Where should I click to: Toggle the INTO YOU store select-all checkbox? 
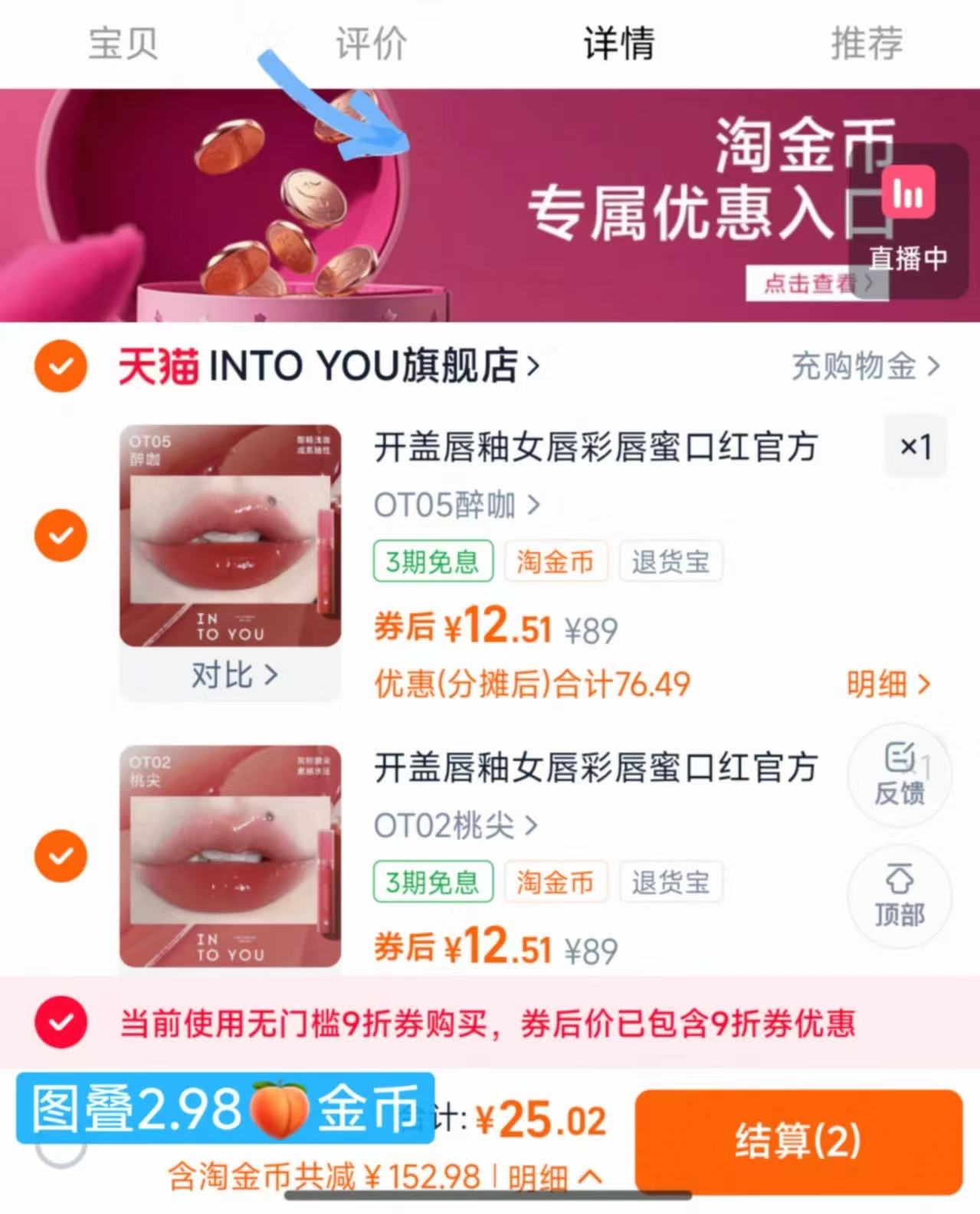click(x=60, y=366)
